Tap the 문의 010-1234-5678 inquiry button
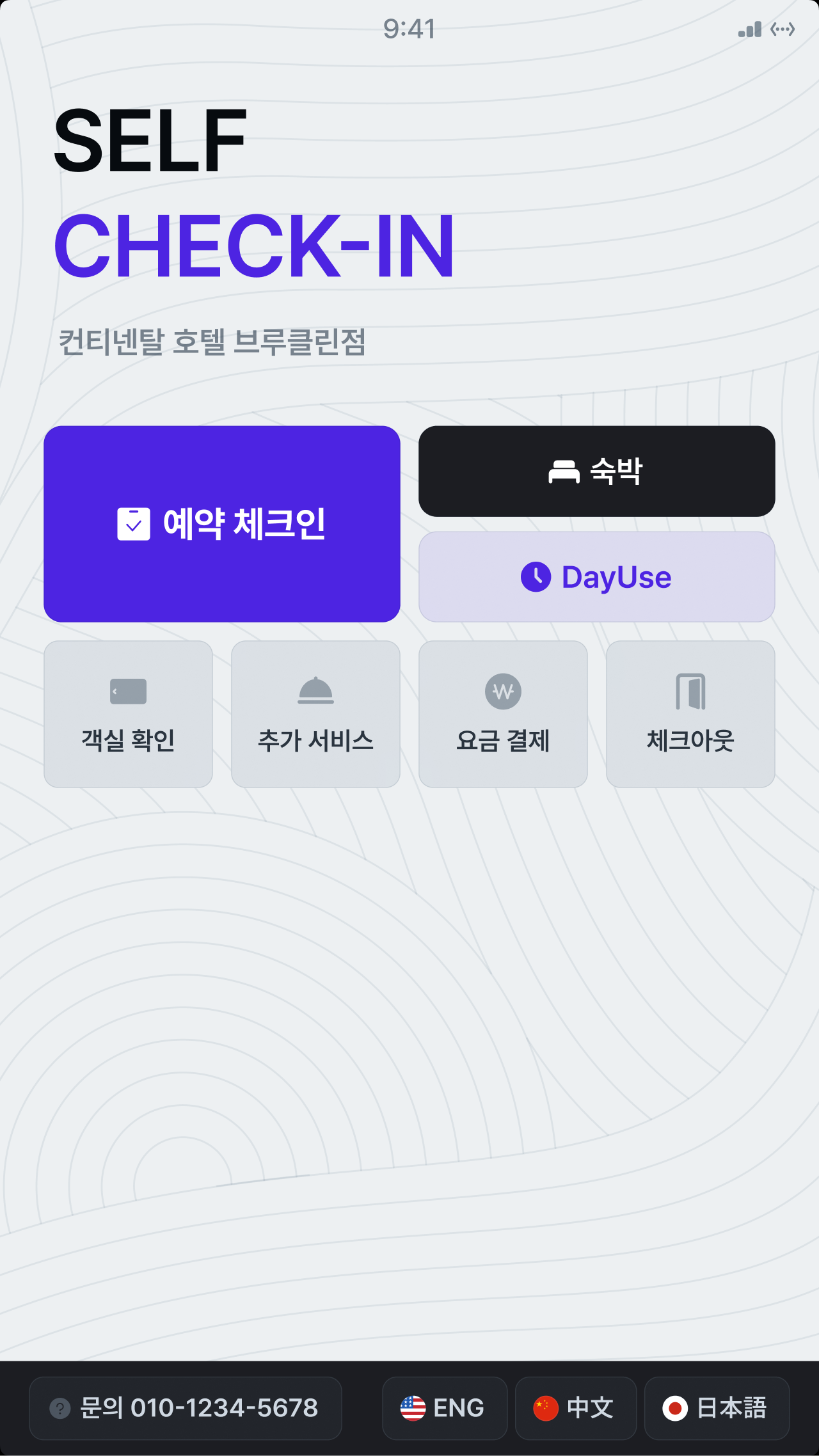Screen dimensions: 819x1456 [x=186, y=1408]
